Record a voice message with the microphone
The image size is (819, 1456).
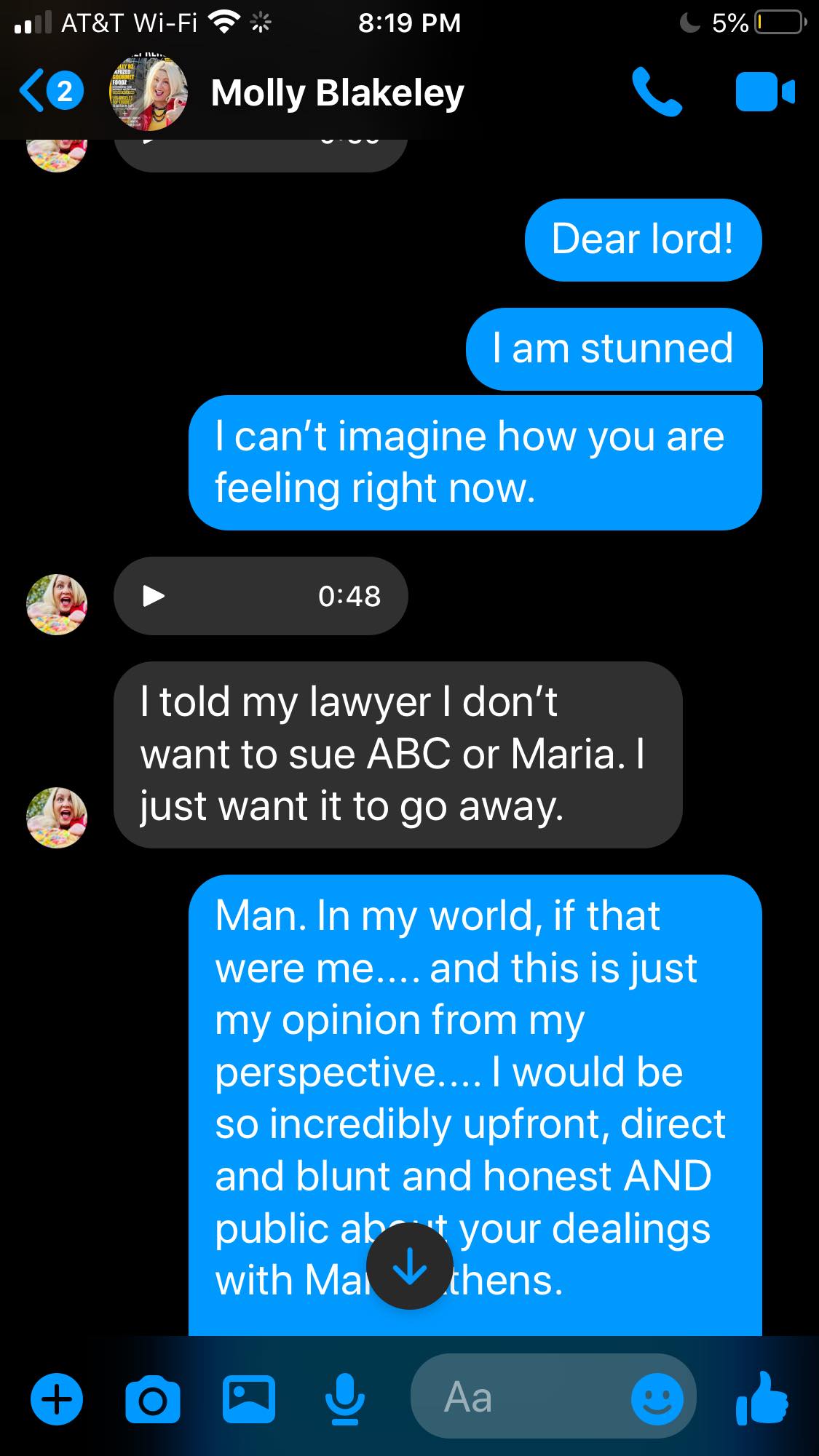[344, 1399]
